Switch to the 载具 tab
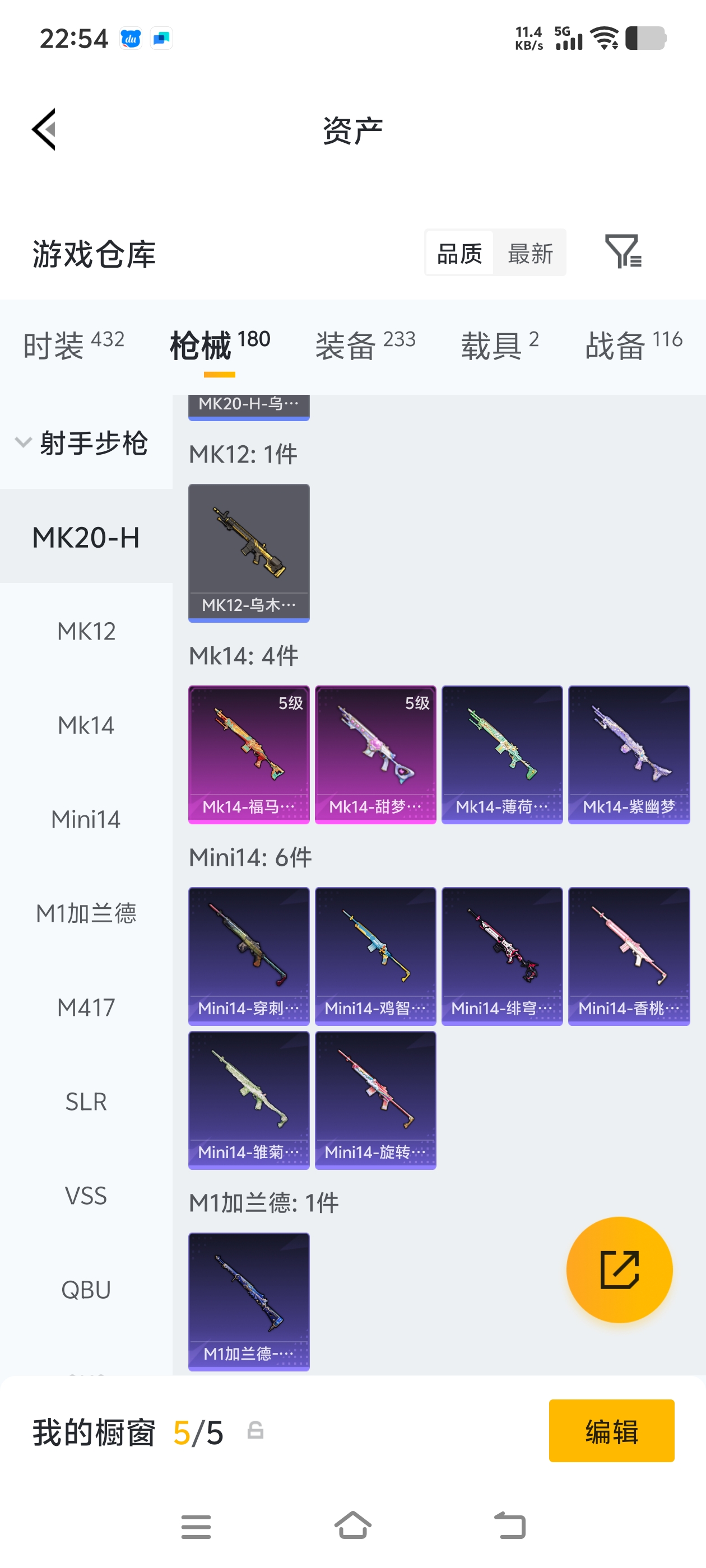Image resolution: width=706 pixels, height=1568 pixels. 499,344
